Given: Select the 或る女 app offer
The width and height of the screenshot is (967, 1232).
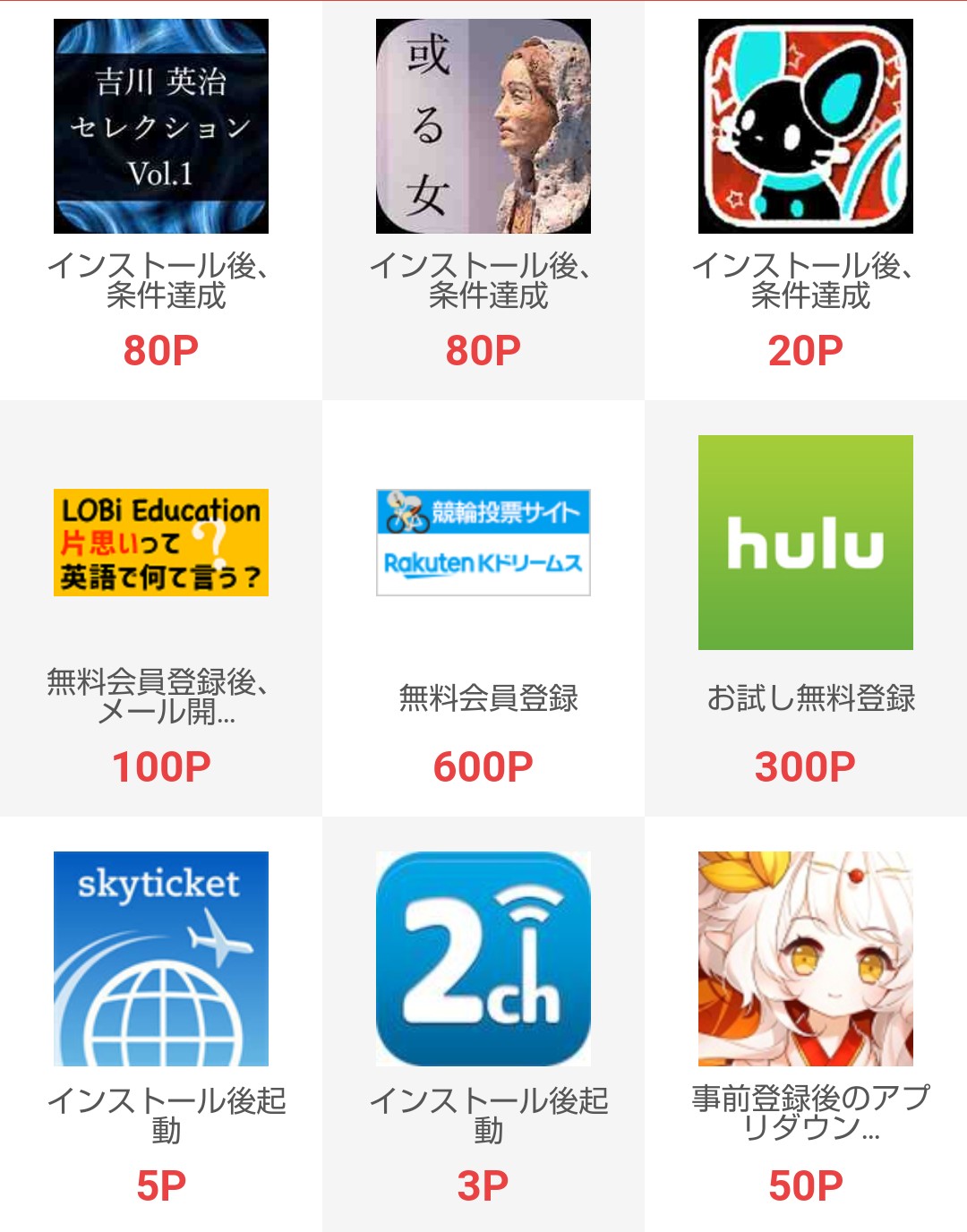Looking at the screenshot, I should (483, 126).
